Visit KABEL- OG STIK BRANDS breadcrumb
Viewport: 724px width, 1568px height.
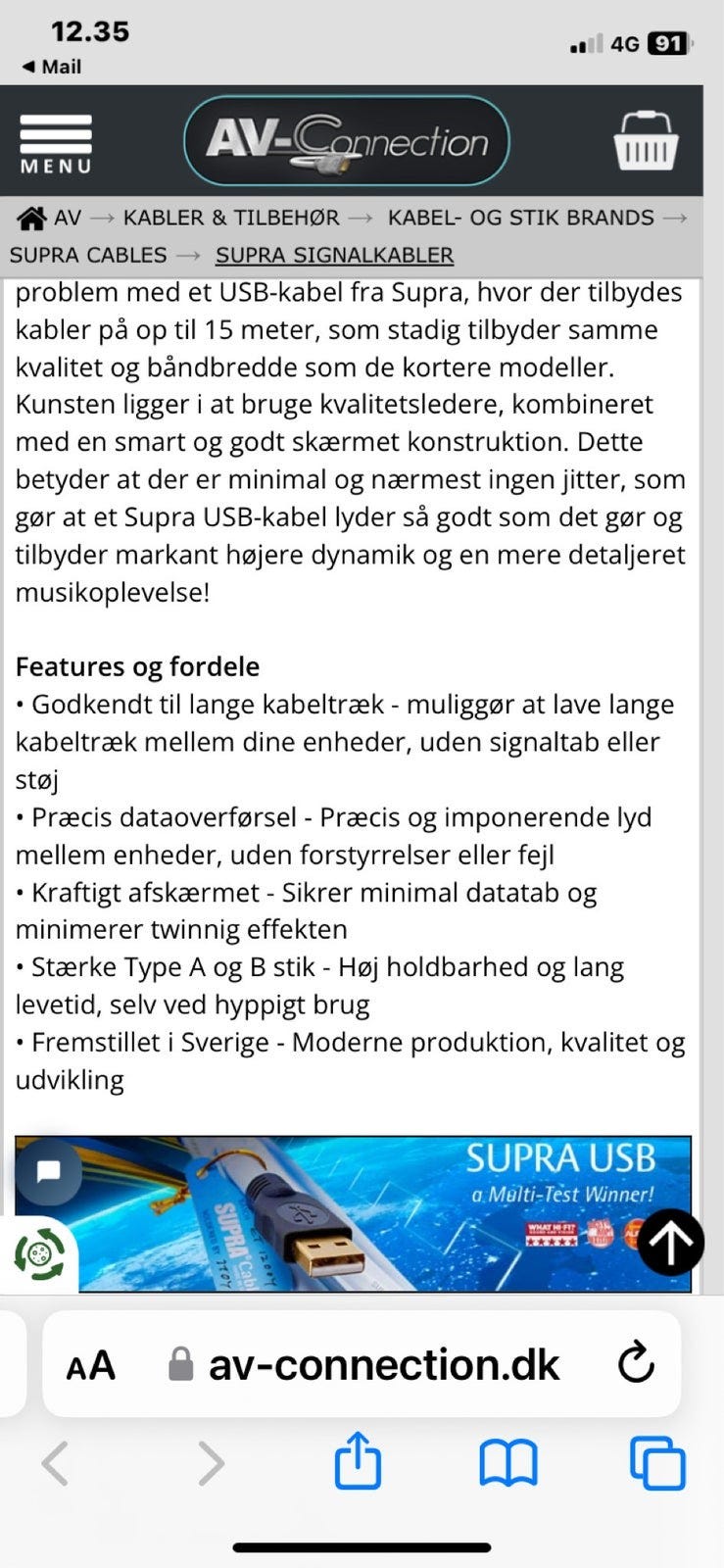[x=521, y=217]
